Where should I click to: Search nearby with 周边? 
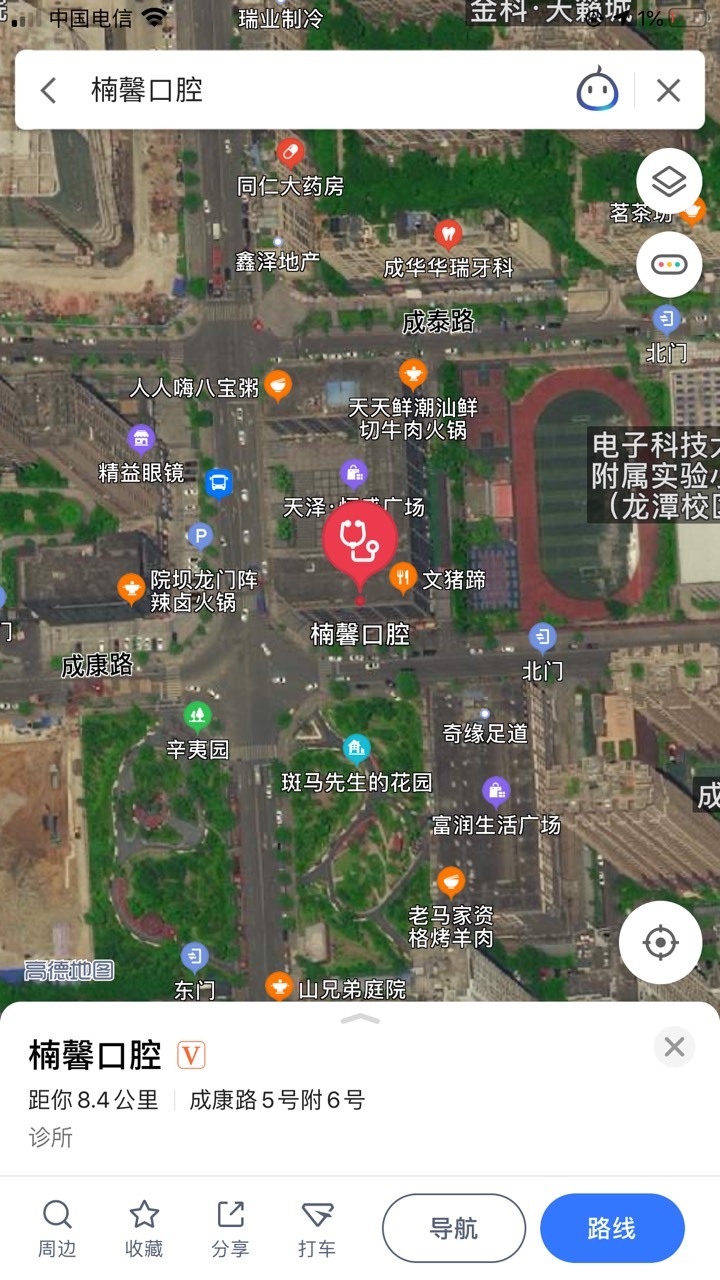tap(58, 1229)
